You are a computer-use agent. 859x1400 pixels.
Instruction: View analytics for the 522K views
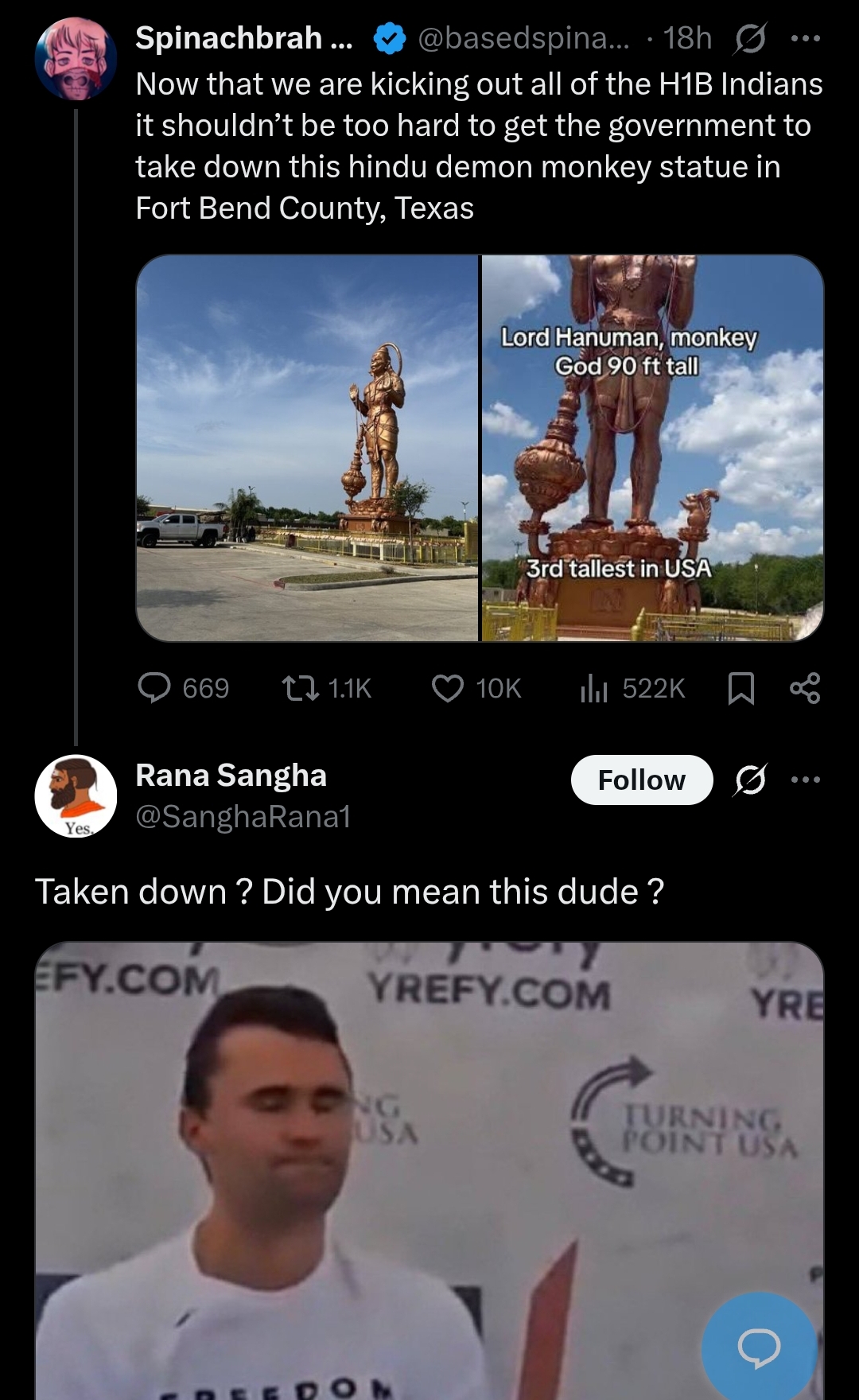coord(632,688)
